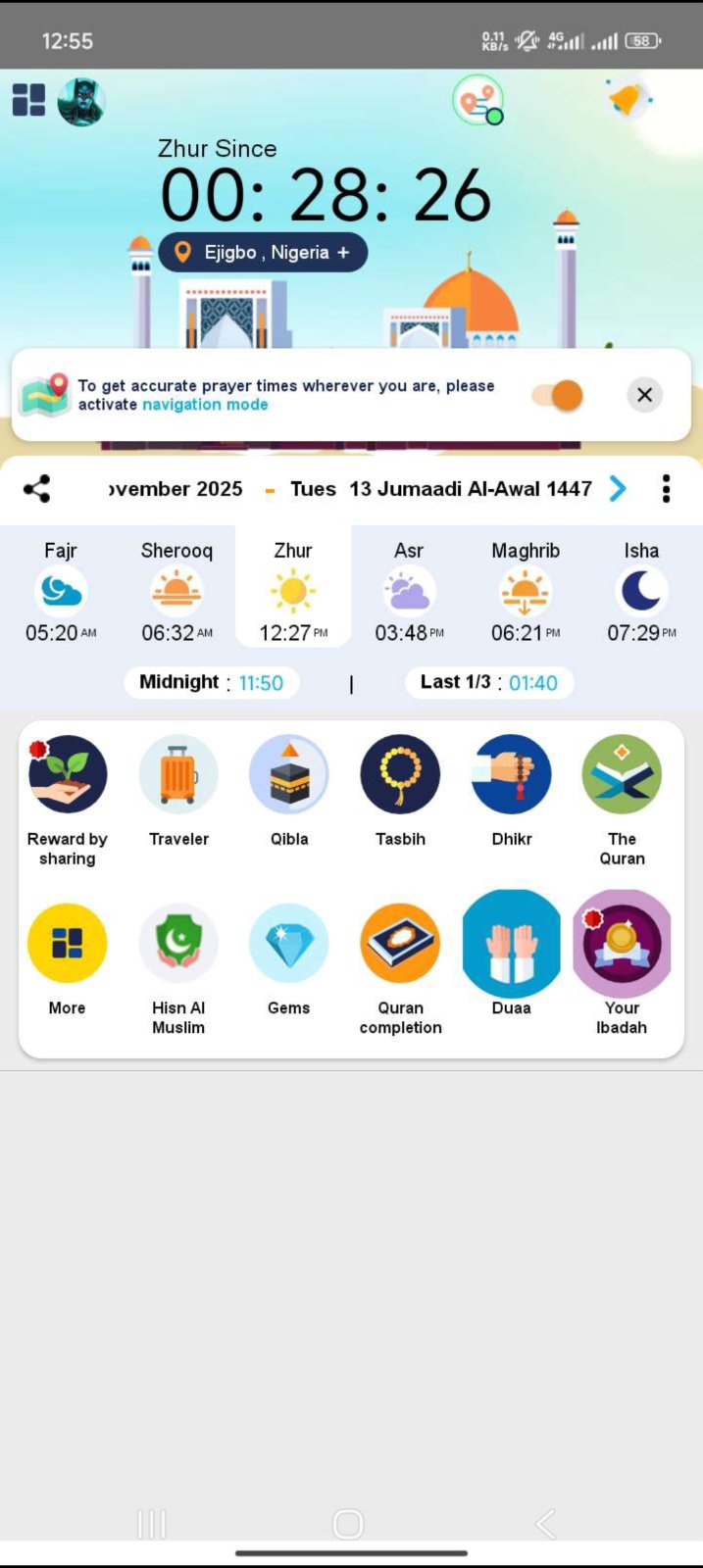Open the Qibla compass
Image resolution: width=703 pixels, height=1568 pixels.
point(289,774)
